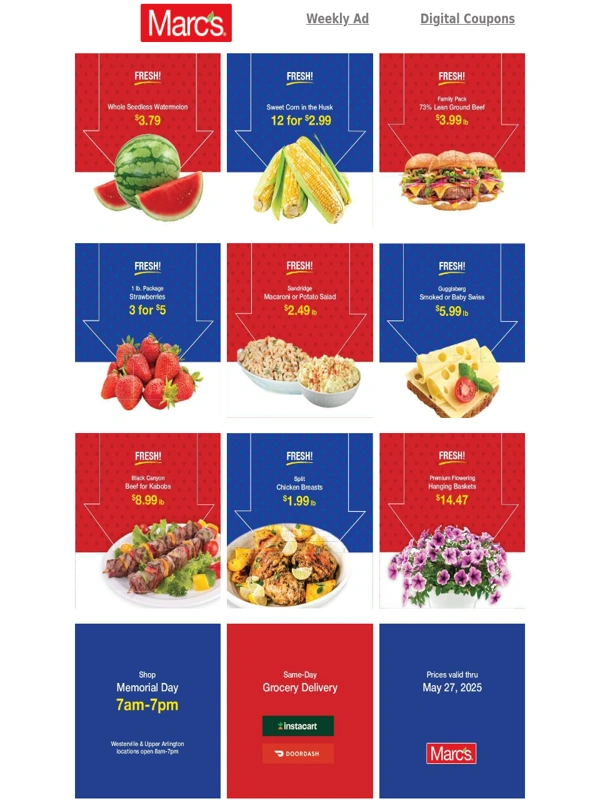Tap the Marc's logo in the header
Image resolution: width=600 pixels, height=800 pixels.
coord(186,22)
